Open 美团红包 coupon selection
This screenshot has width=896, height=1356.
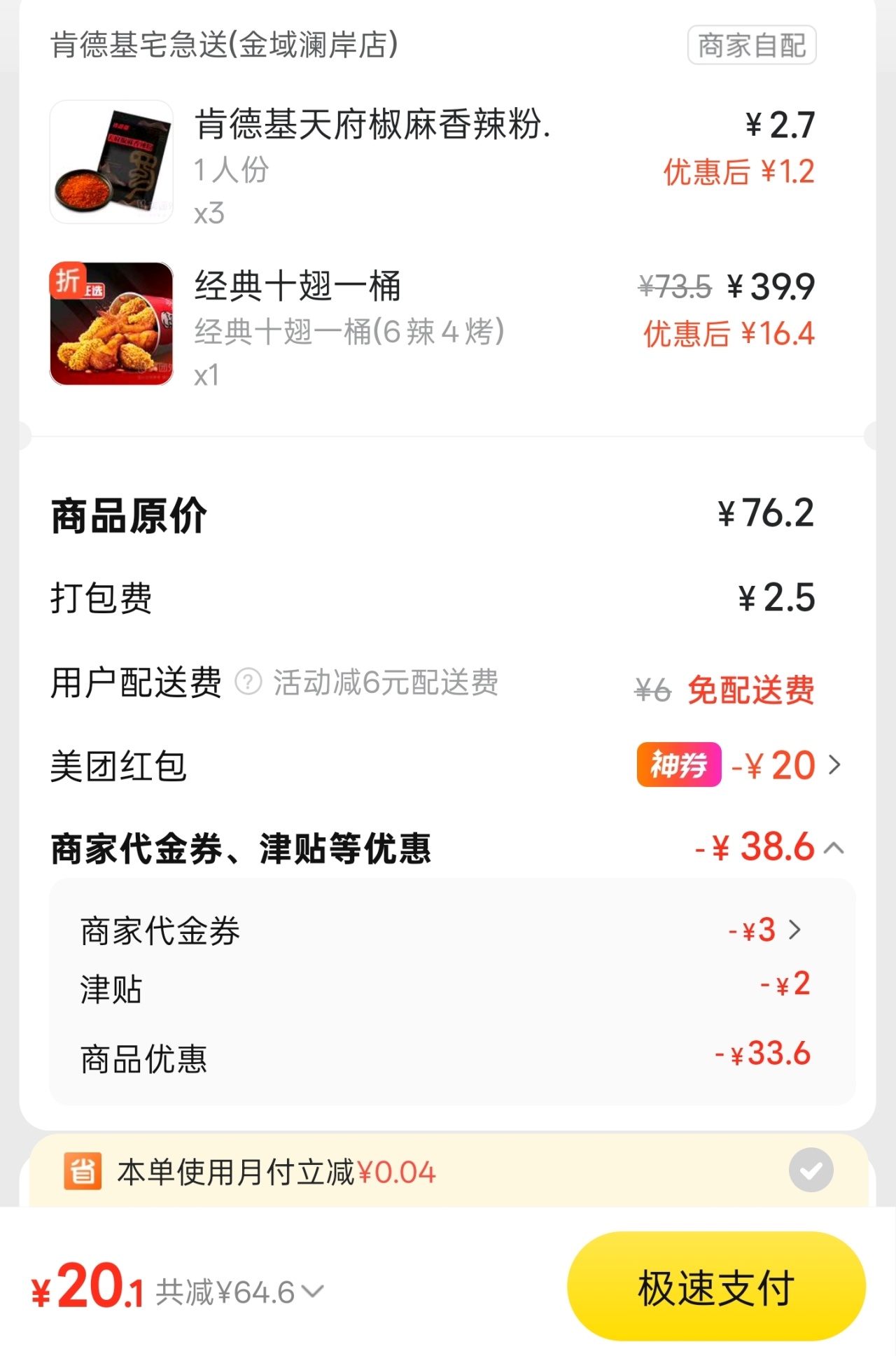(x=833, y=765)
